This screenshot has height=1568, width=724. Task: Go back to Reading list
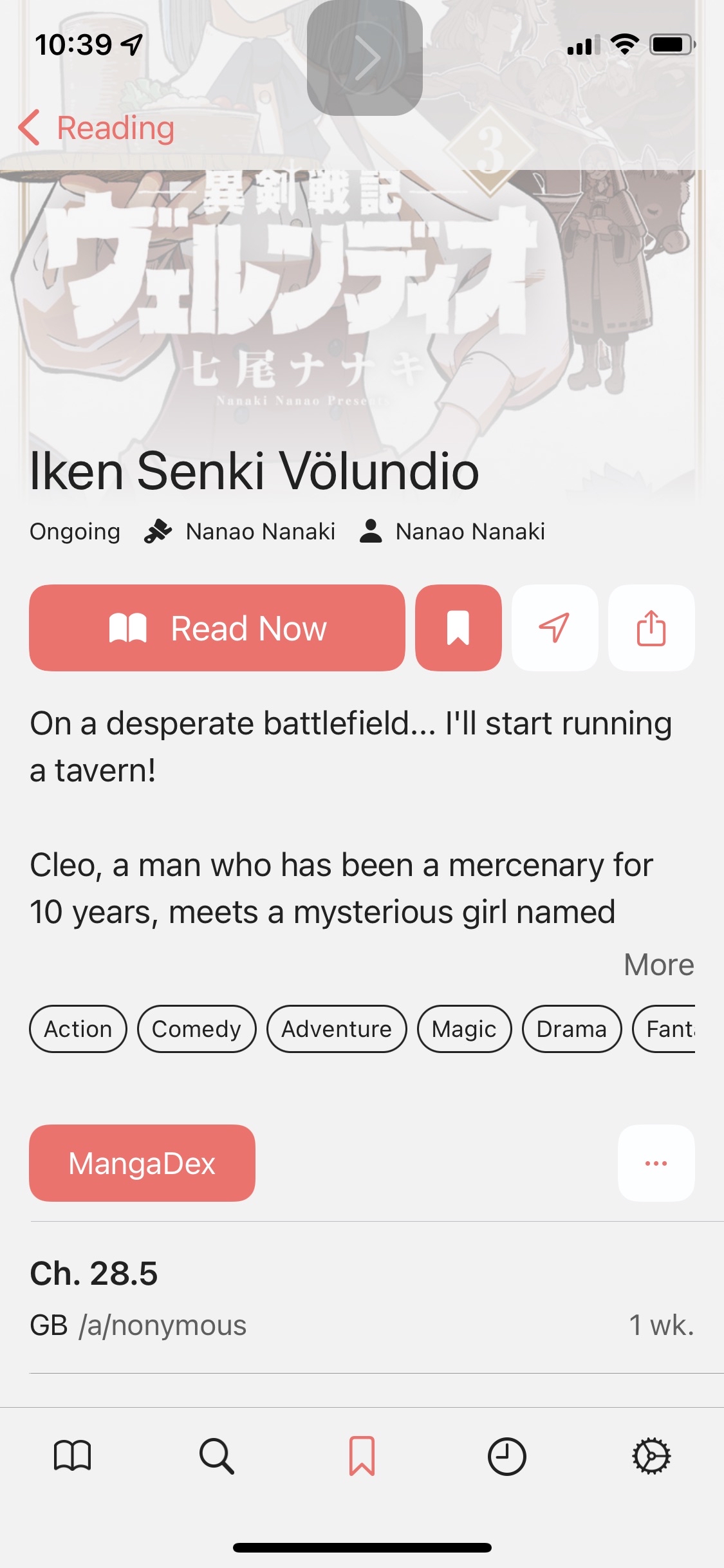click(97, 127)
